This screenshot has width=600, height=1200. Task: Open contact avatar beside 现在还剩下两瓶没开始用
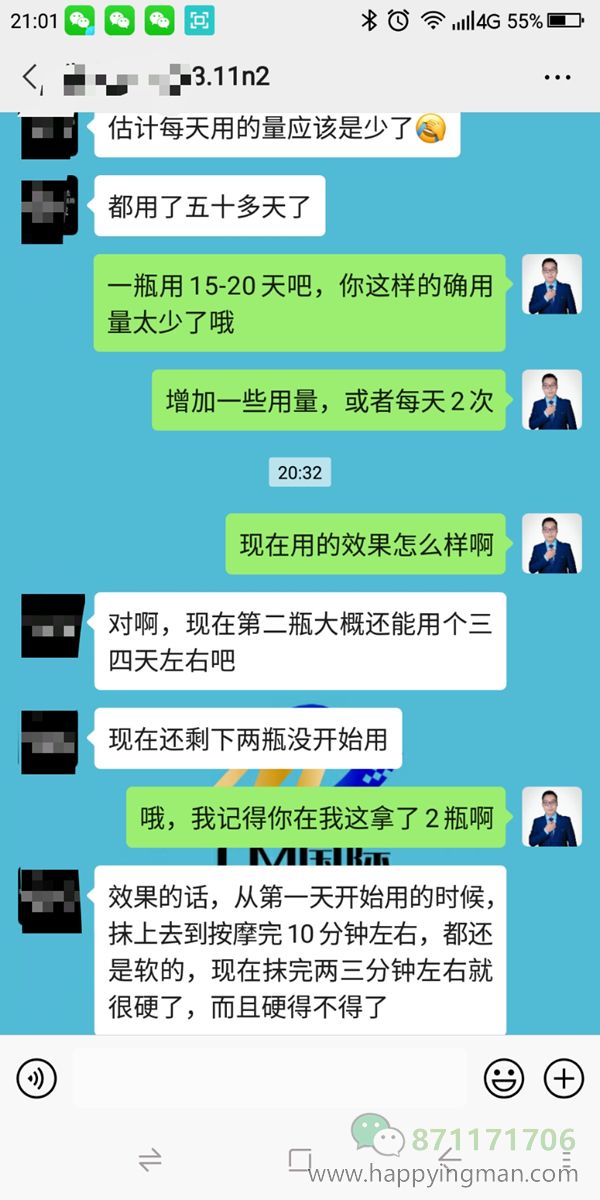49,740
